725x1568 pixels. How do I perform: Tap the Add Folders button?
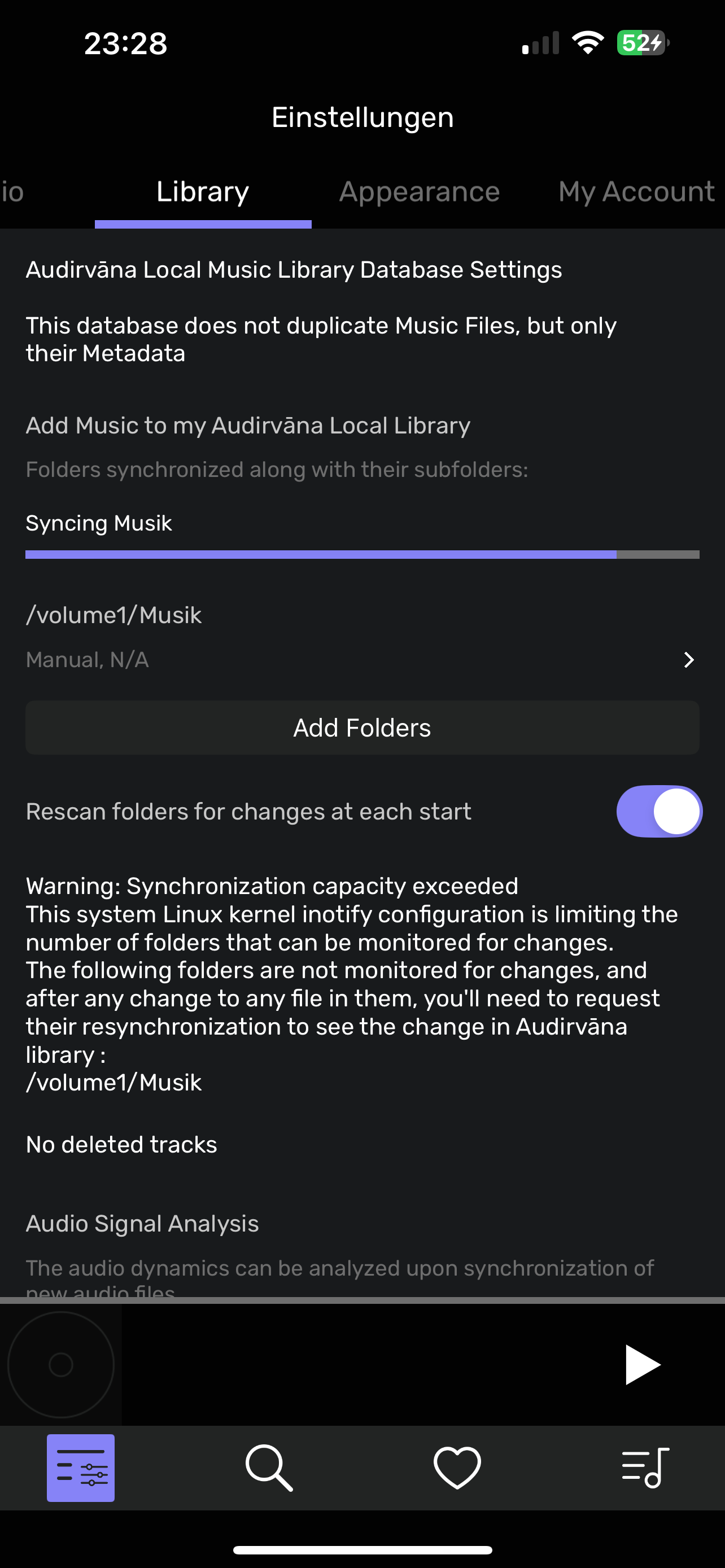pos(362,728)
